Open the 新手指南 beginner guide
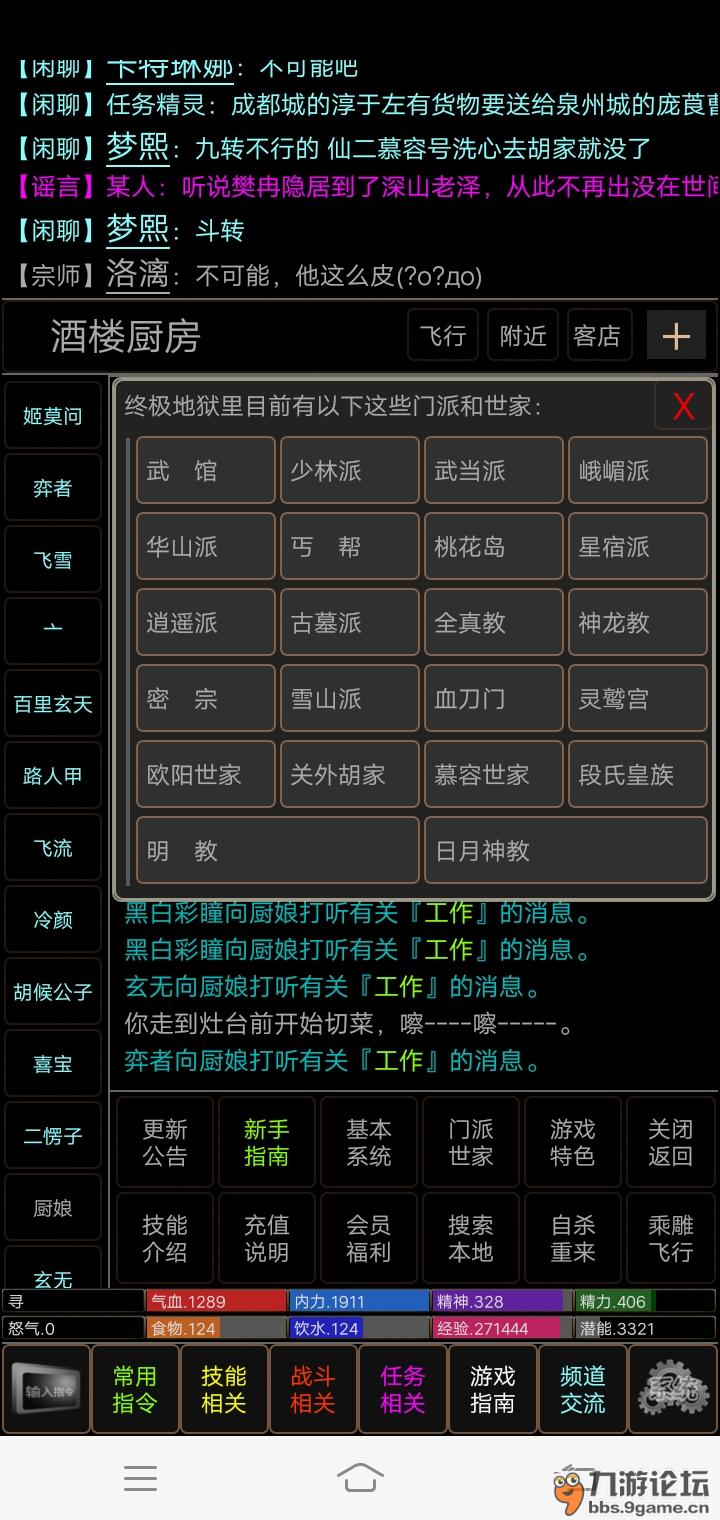720x1520 pixels. coord(266,1141)
